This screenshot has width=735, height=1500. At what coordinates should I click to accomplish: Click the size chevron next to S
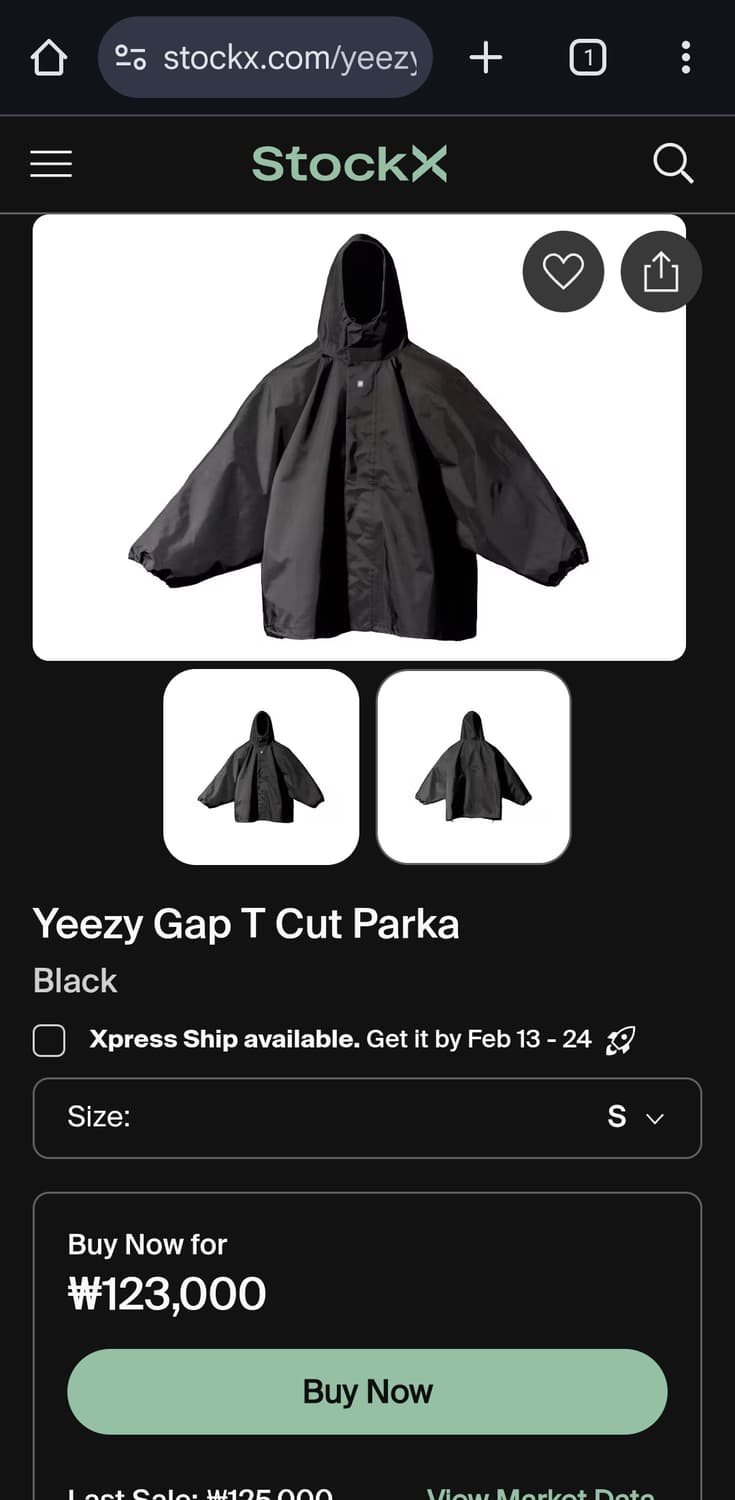tap(655, 1118)
